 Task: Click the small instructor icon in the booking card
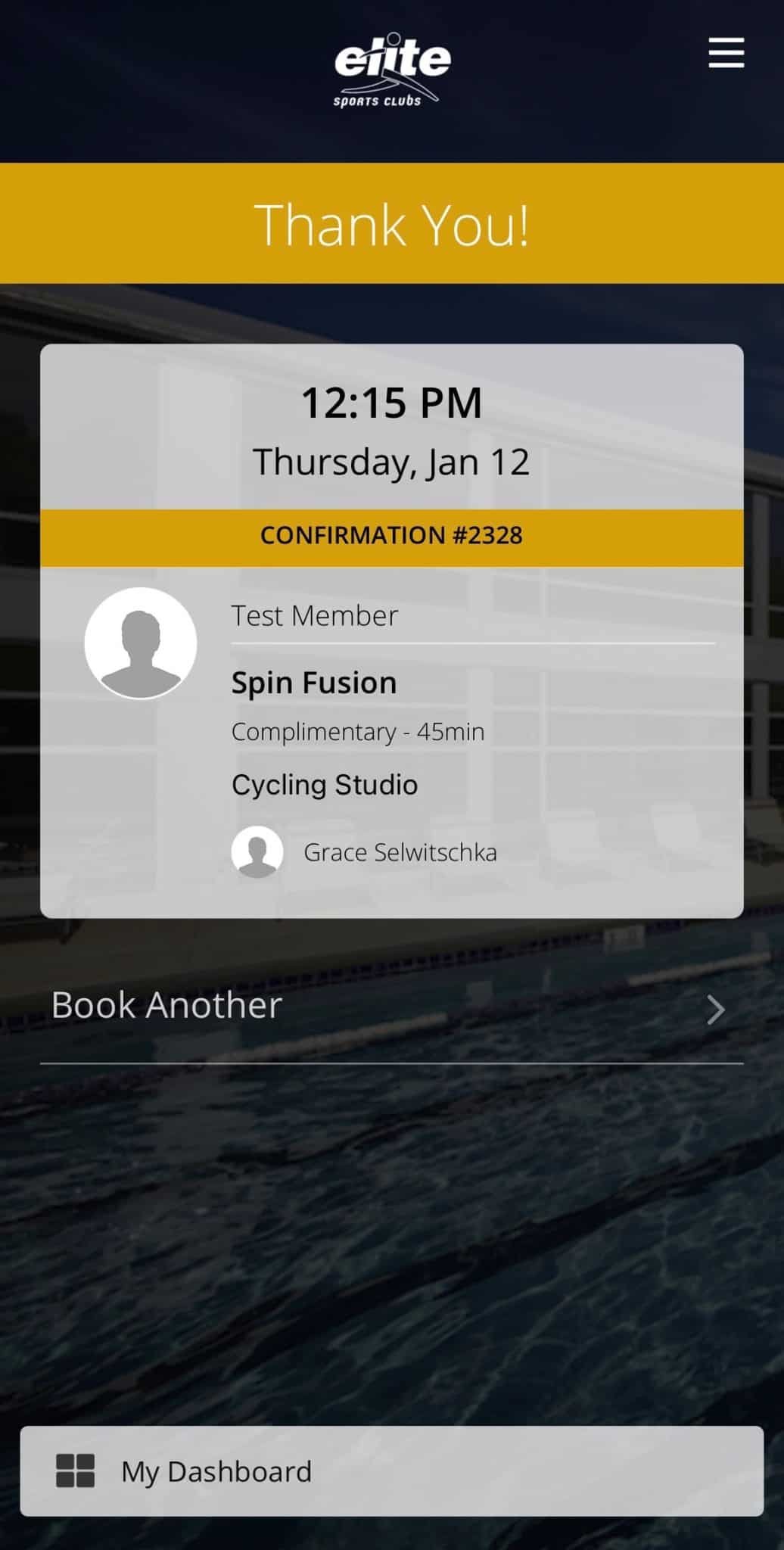coord(257,852)
